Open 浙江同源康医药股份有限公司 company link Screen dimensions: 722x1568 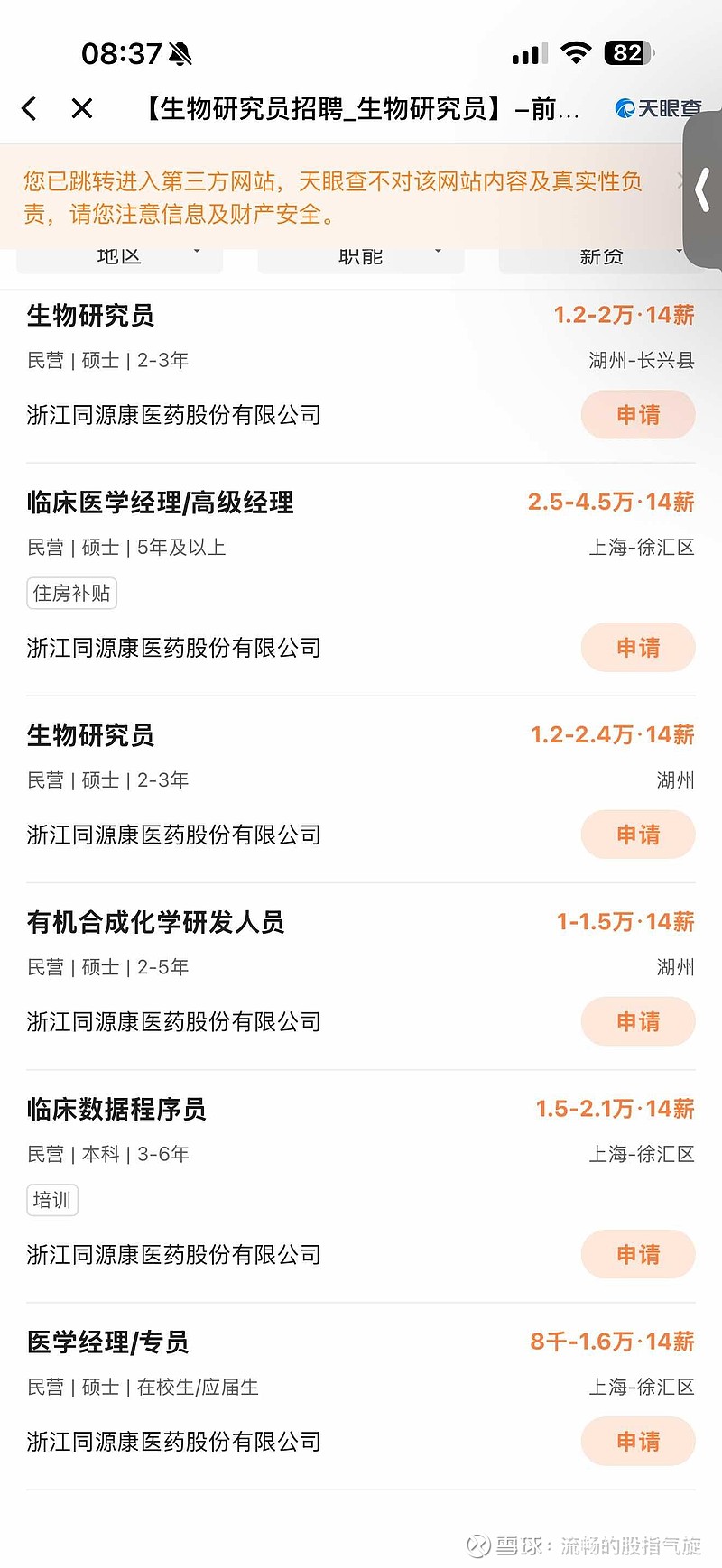click(173, 415)
